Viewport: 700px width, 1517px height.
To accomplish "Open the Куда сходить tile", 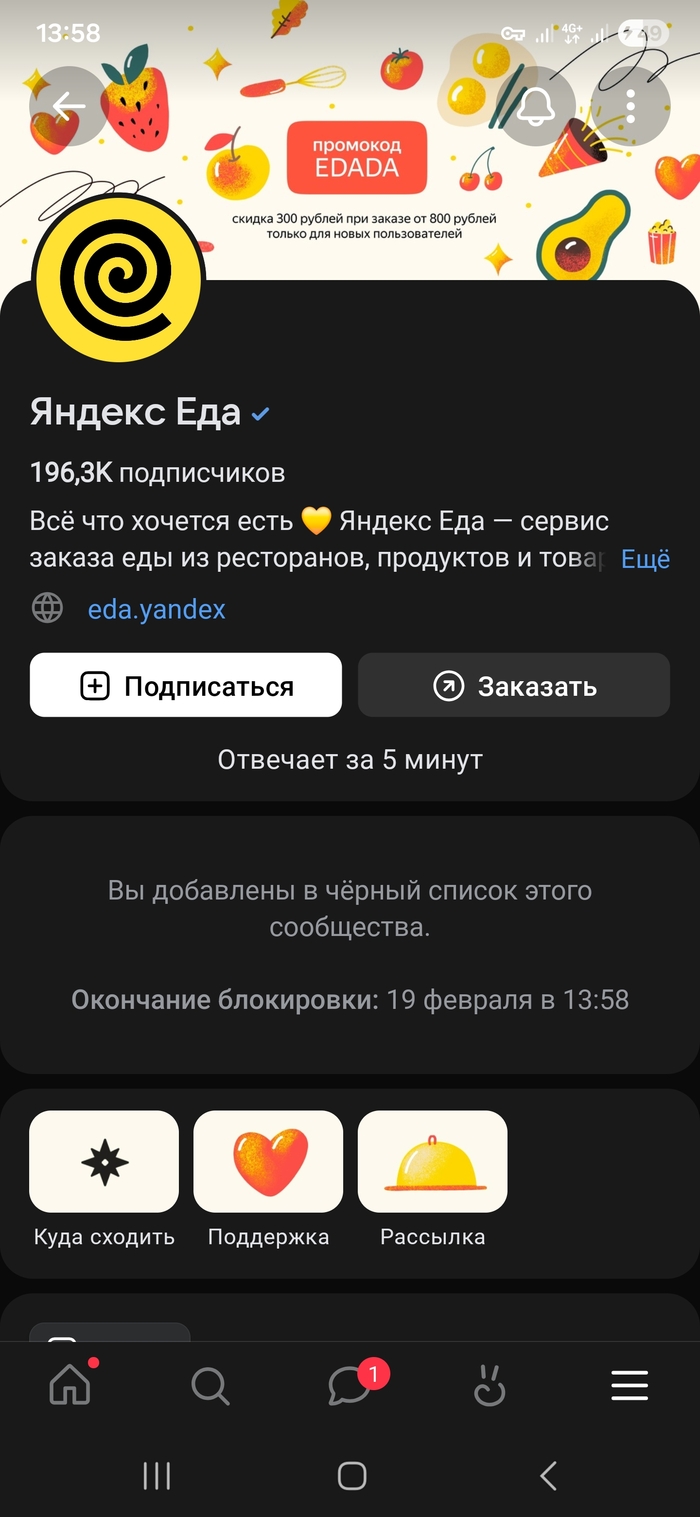I will pyautogui.click(x=104, y=1162).
